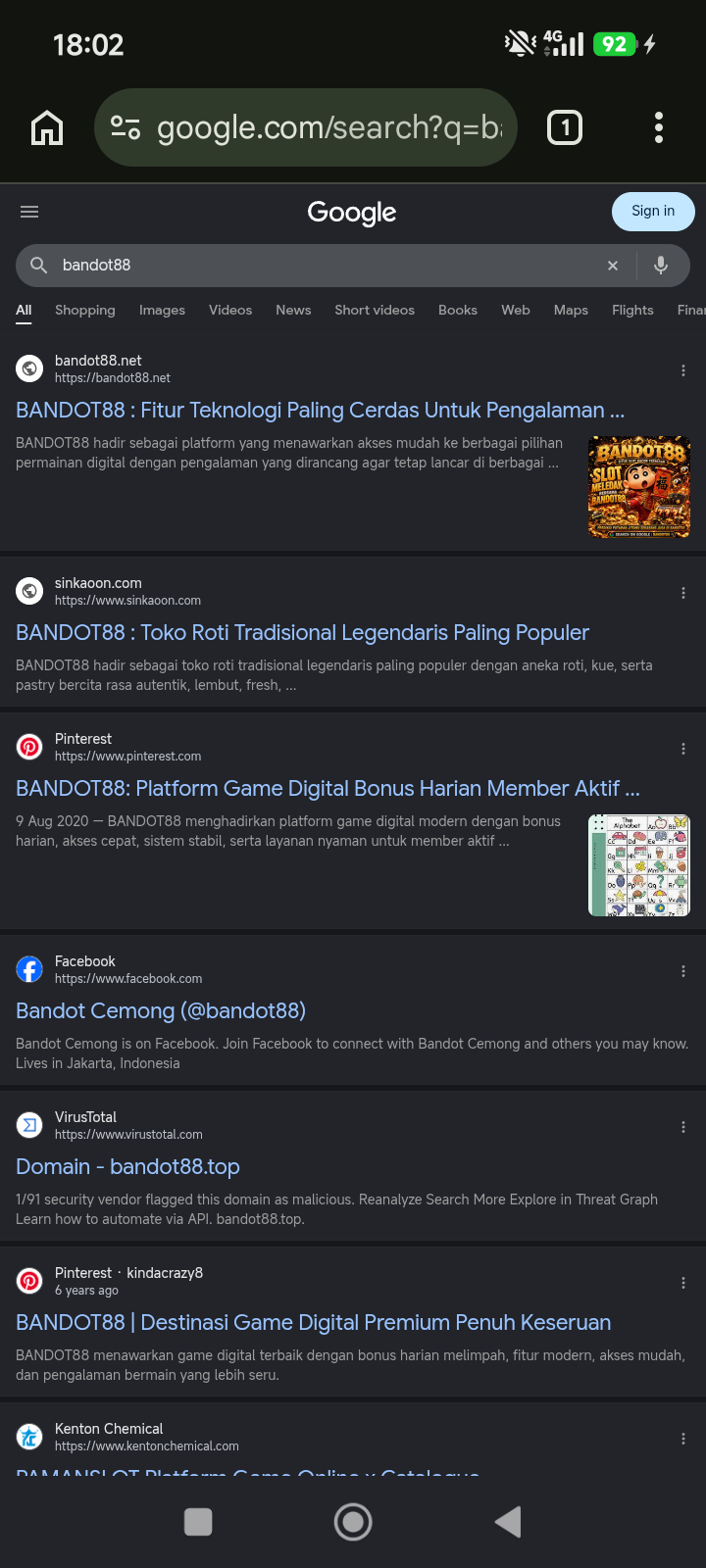Switch to the News results tab

point(293,310)
